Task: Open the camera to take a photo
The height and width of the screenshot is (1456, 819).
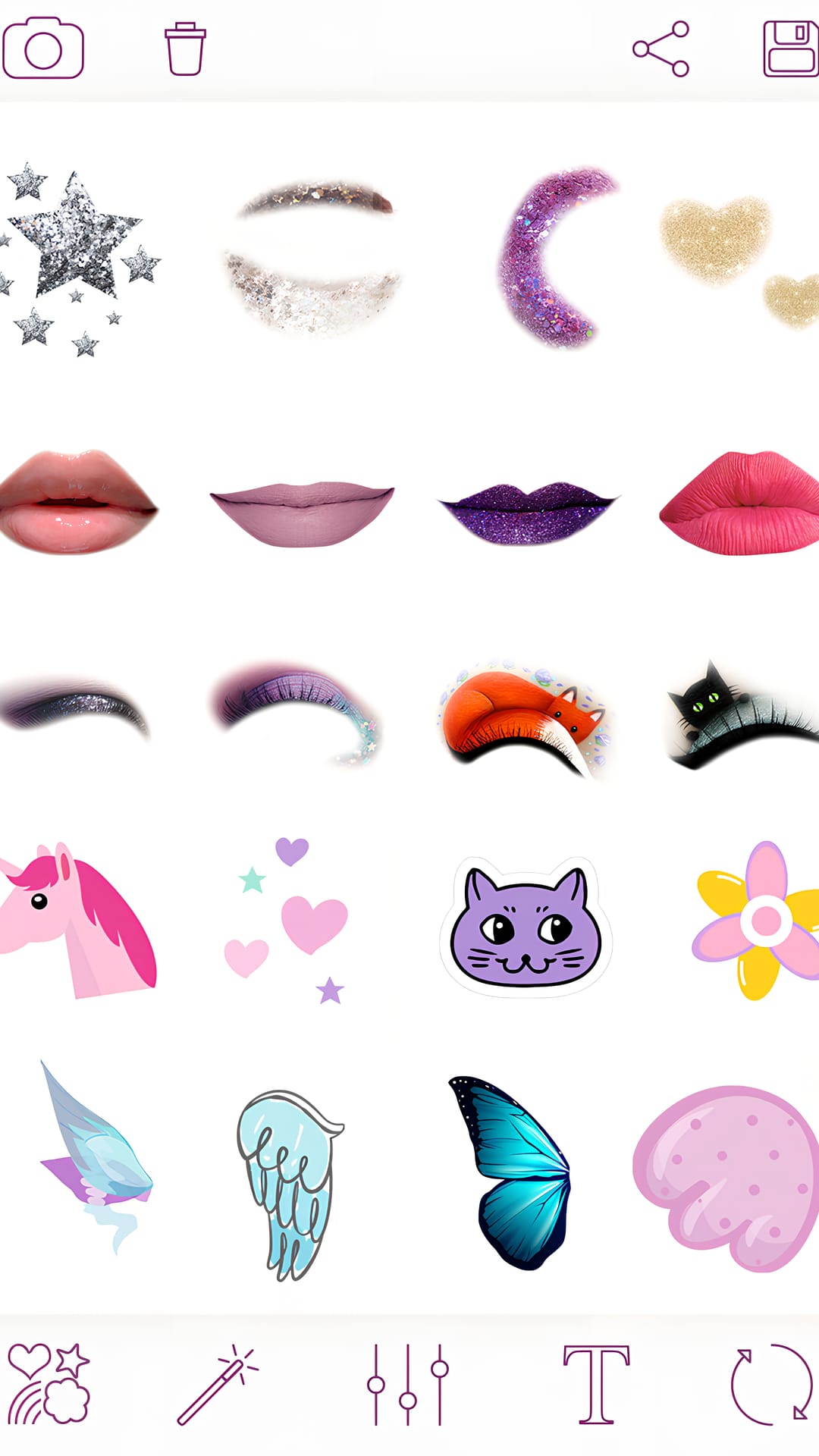Action: pyautogui.click(x=43, y=49)
